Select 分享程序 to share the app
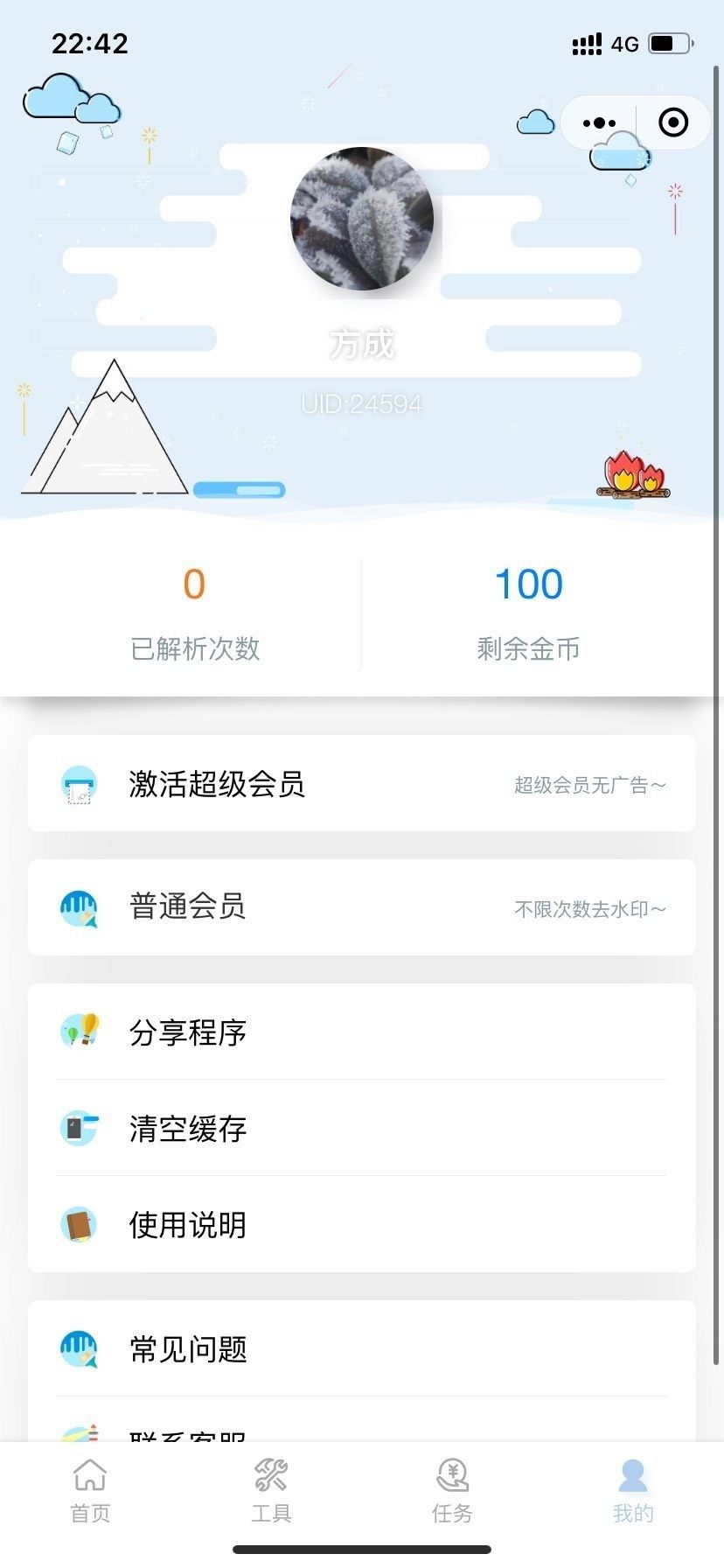724x1568 pixels. click(x=362, y=1032)
